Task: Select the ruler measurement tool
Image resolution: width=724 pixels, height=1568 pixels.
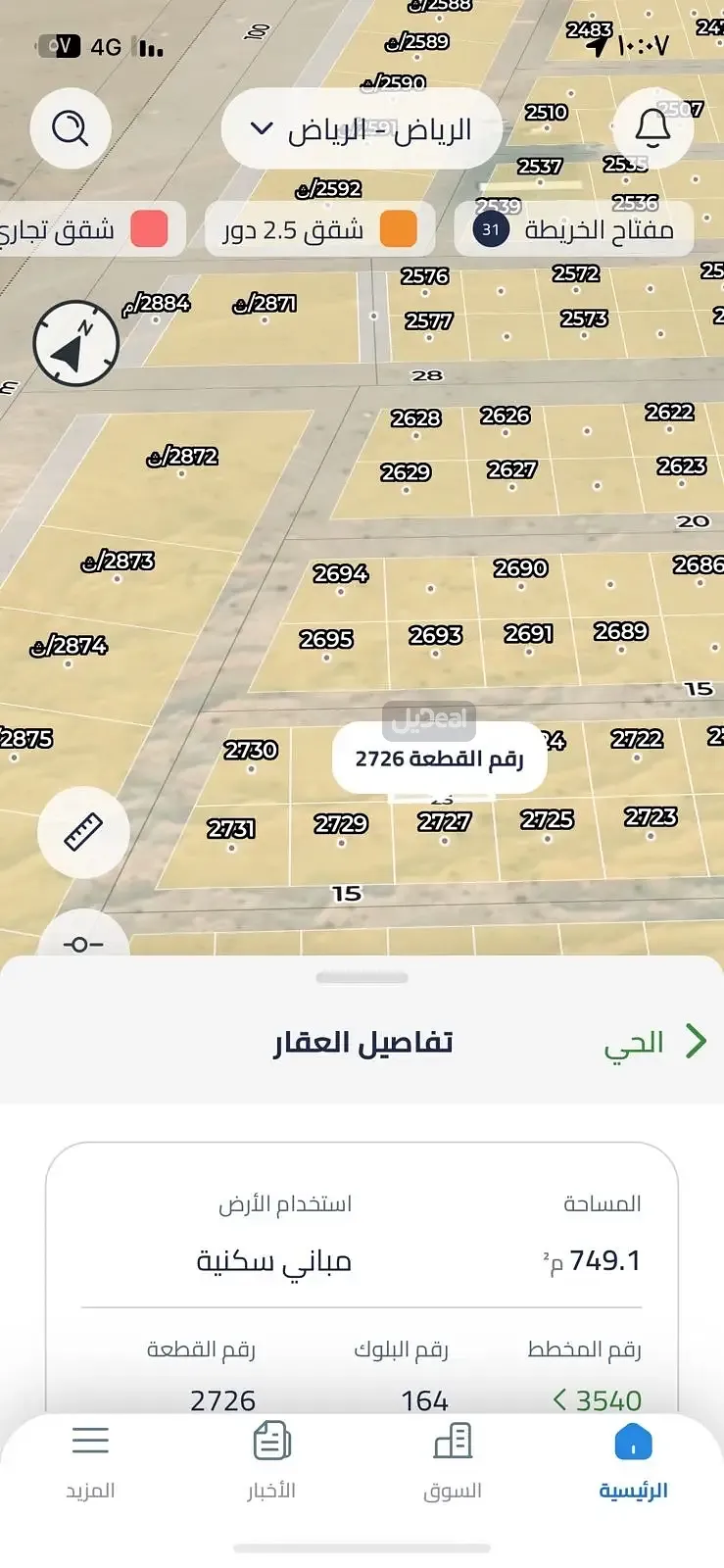Action: (83, 831)
